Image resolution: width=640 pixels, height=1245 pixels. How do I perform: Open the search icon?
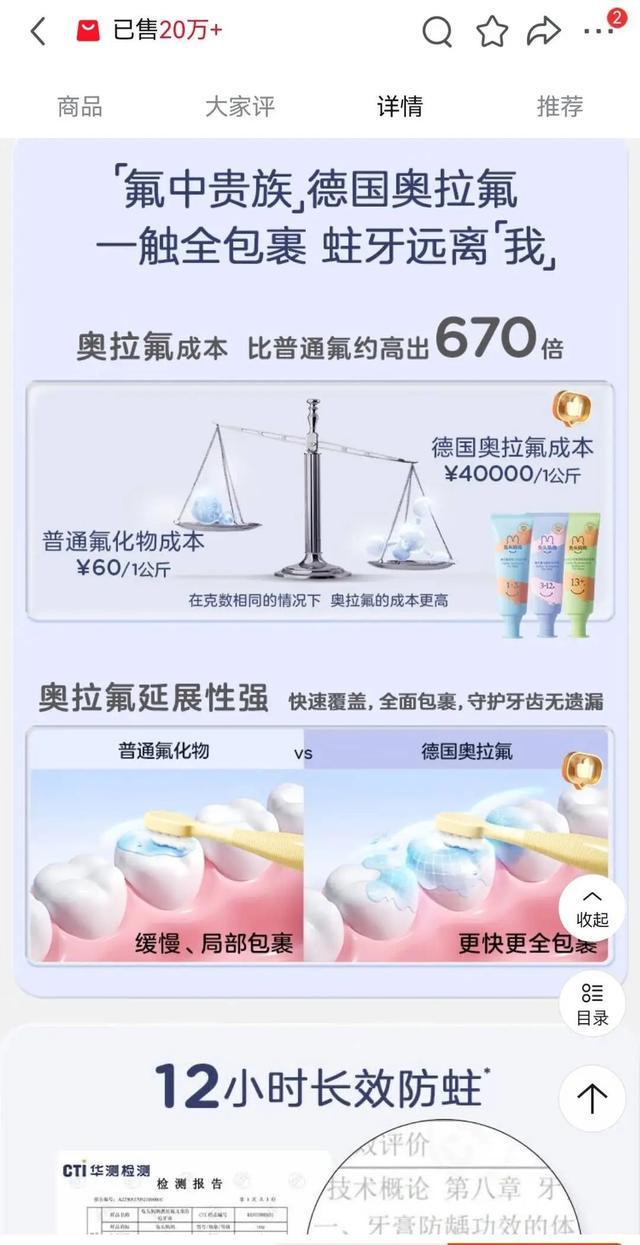tap(437, 32)
